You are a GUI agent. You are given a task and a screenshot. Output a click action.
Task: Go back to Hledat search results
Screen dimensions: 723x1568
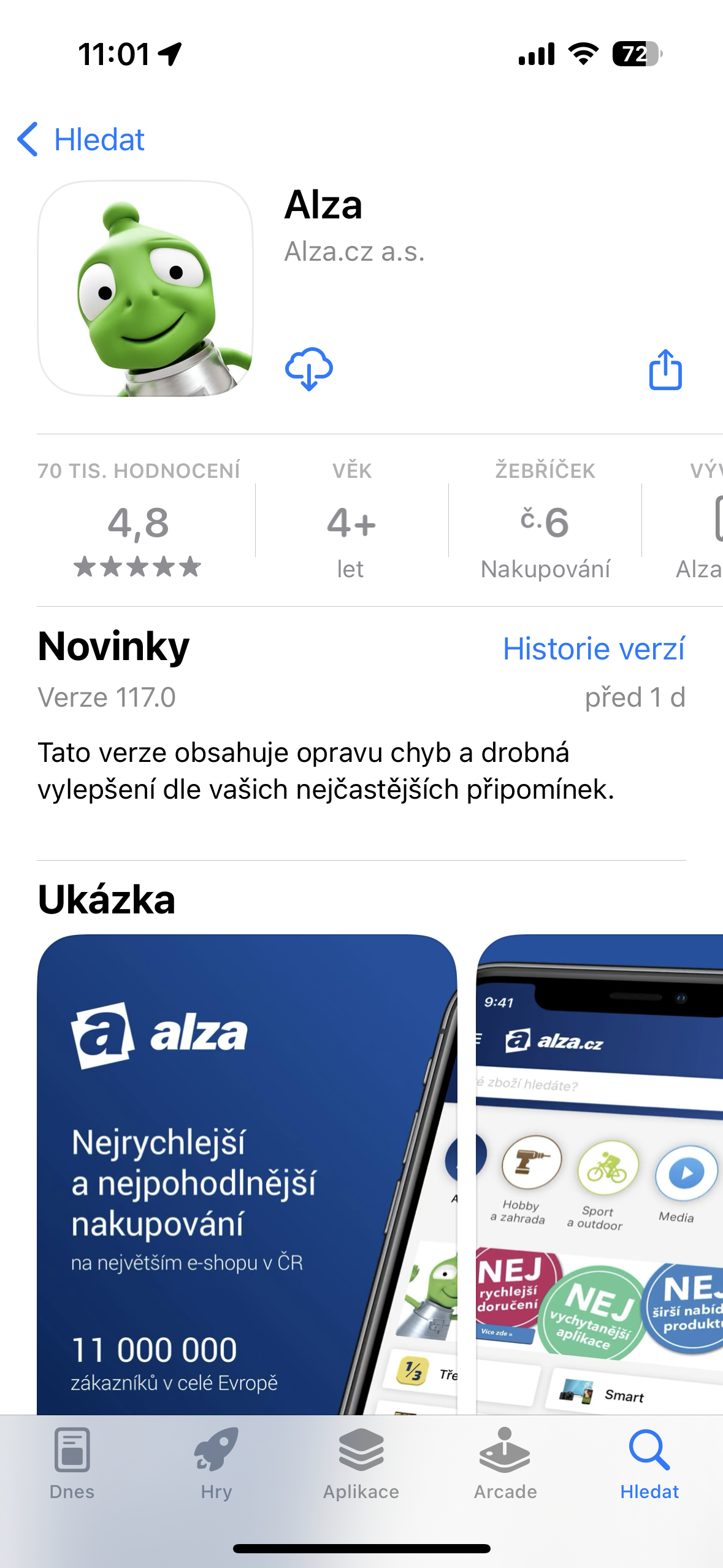click(81, 140)
